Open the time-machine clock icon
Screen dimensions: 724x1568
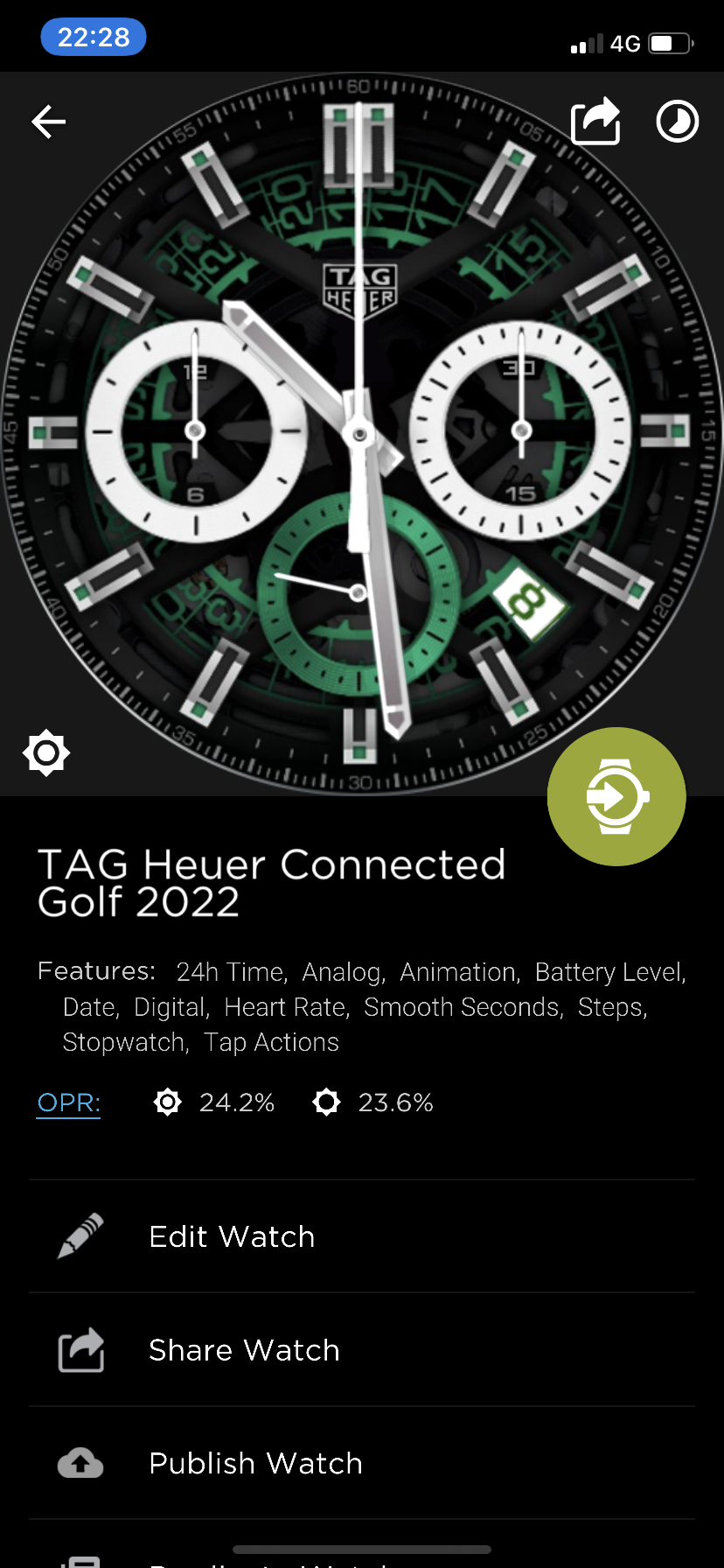pos(678,122)
